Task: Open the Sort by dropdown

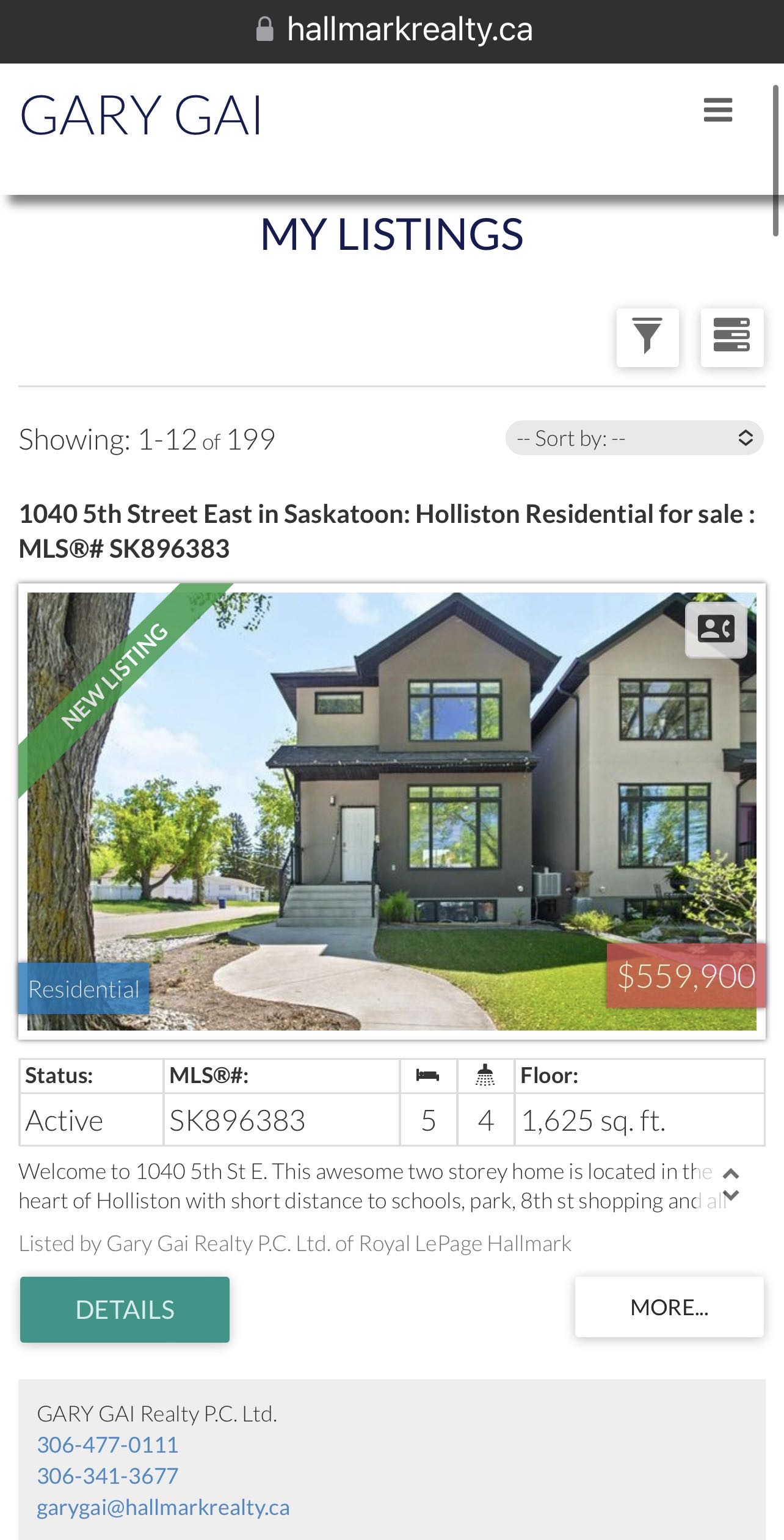Action: point(634,438)
